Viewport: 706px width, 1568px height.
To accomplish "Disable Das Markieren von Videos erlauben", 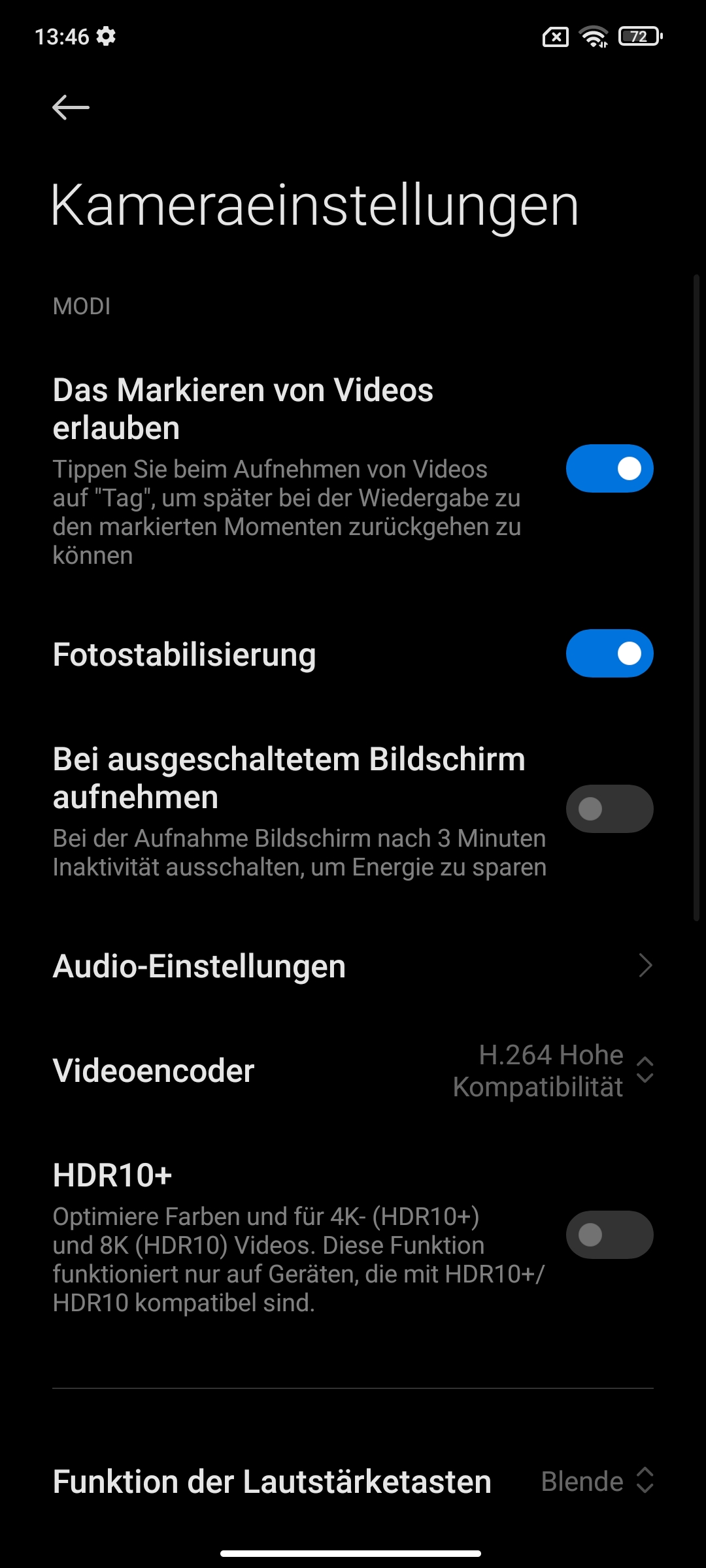I will 609,468.
